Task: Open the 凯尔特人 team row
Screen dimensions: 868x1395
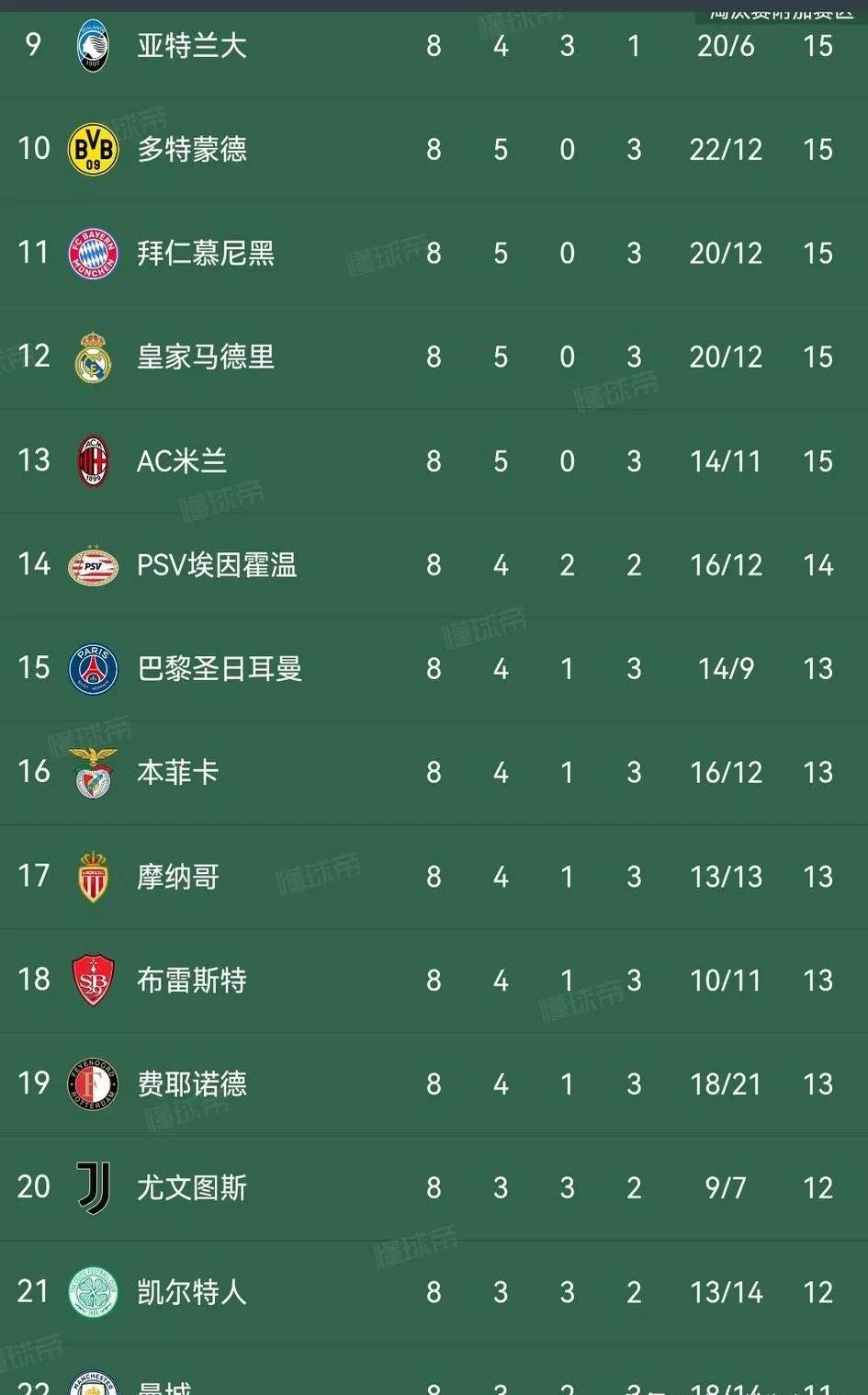Action: click(192, 1292)
